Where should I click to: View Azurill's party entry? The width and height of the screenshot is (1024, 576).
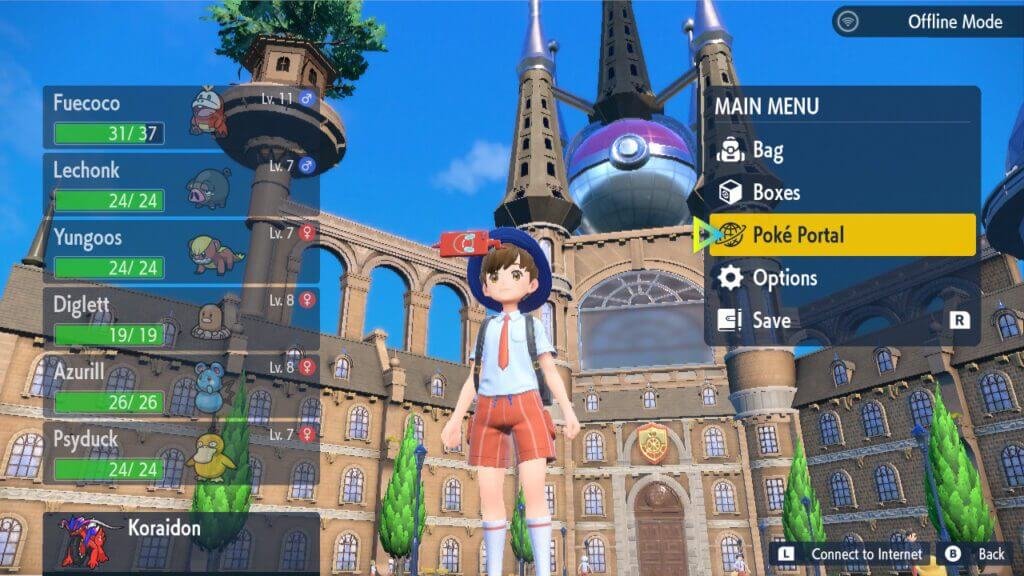[180, 384]
